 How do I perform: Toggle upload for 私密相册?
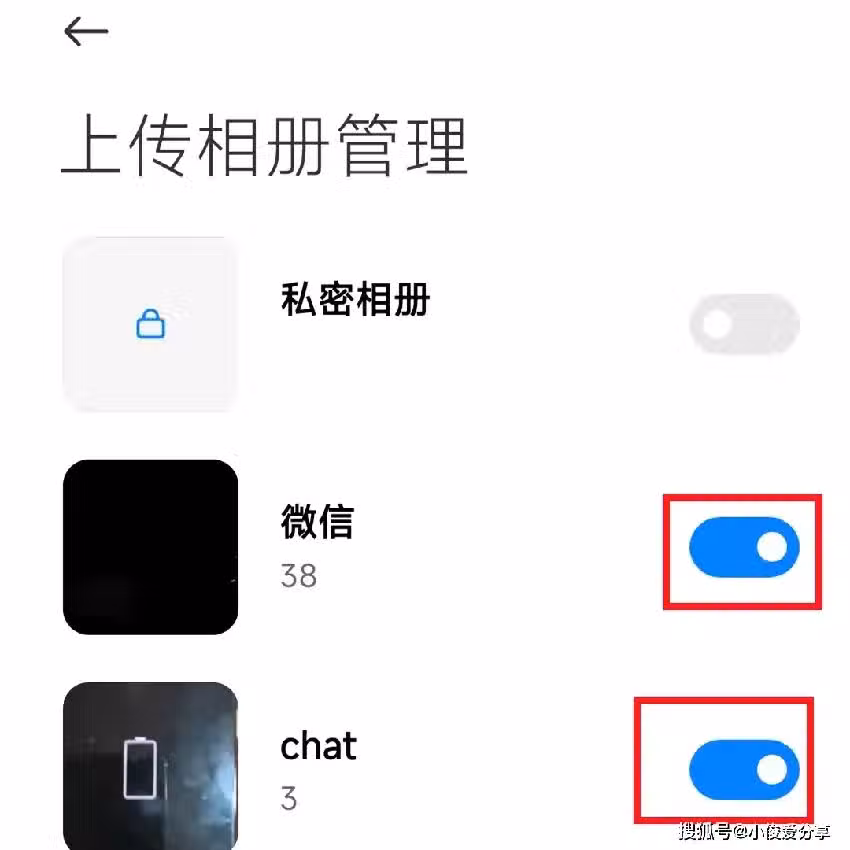pyautogui.click(x=744, y=324)
